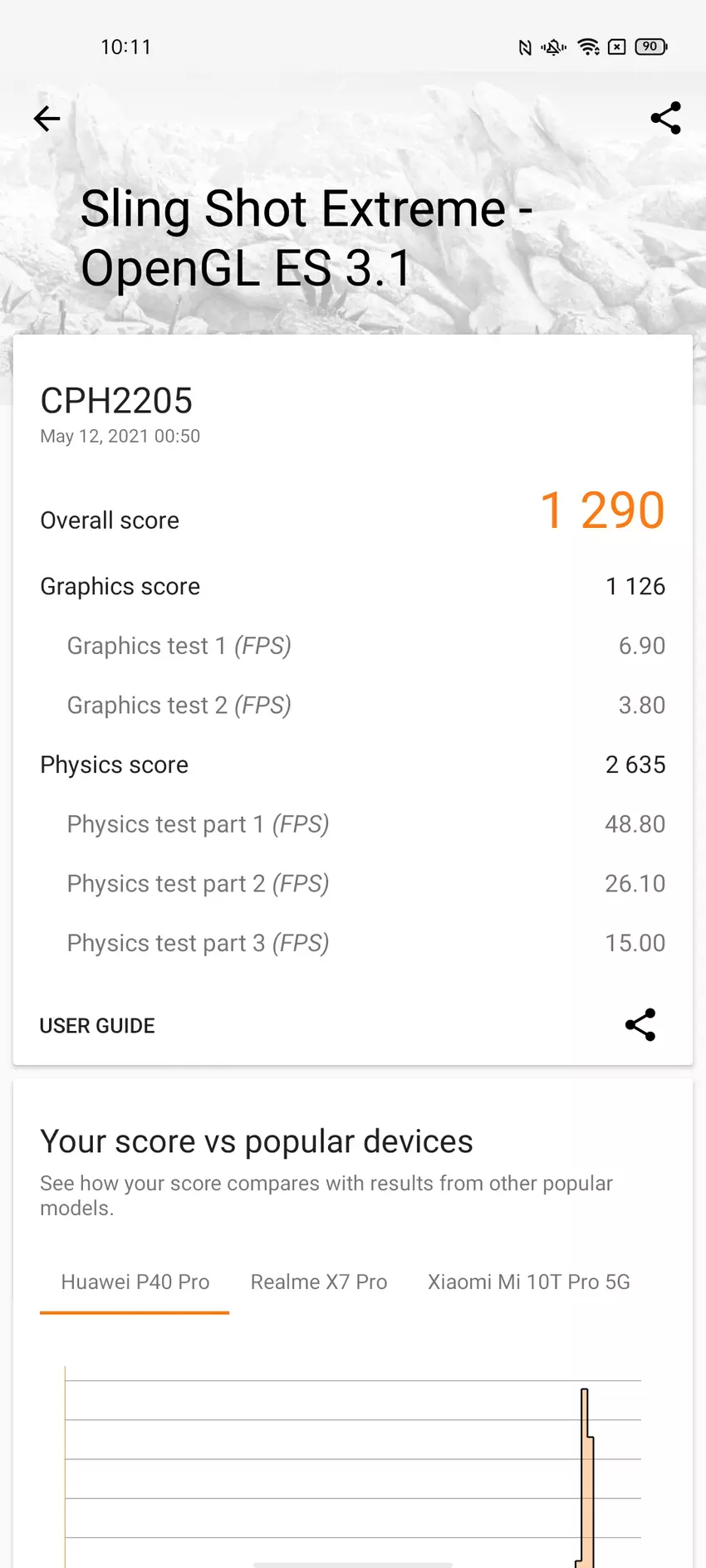Share result via top-right share icon
Screen dimensions: 706x1568
click(x=665, y=118)
